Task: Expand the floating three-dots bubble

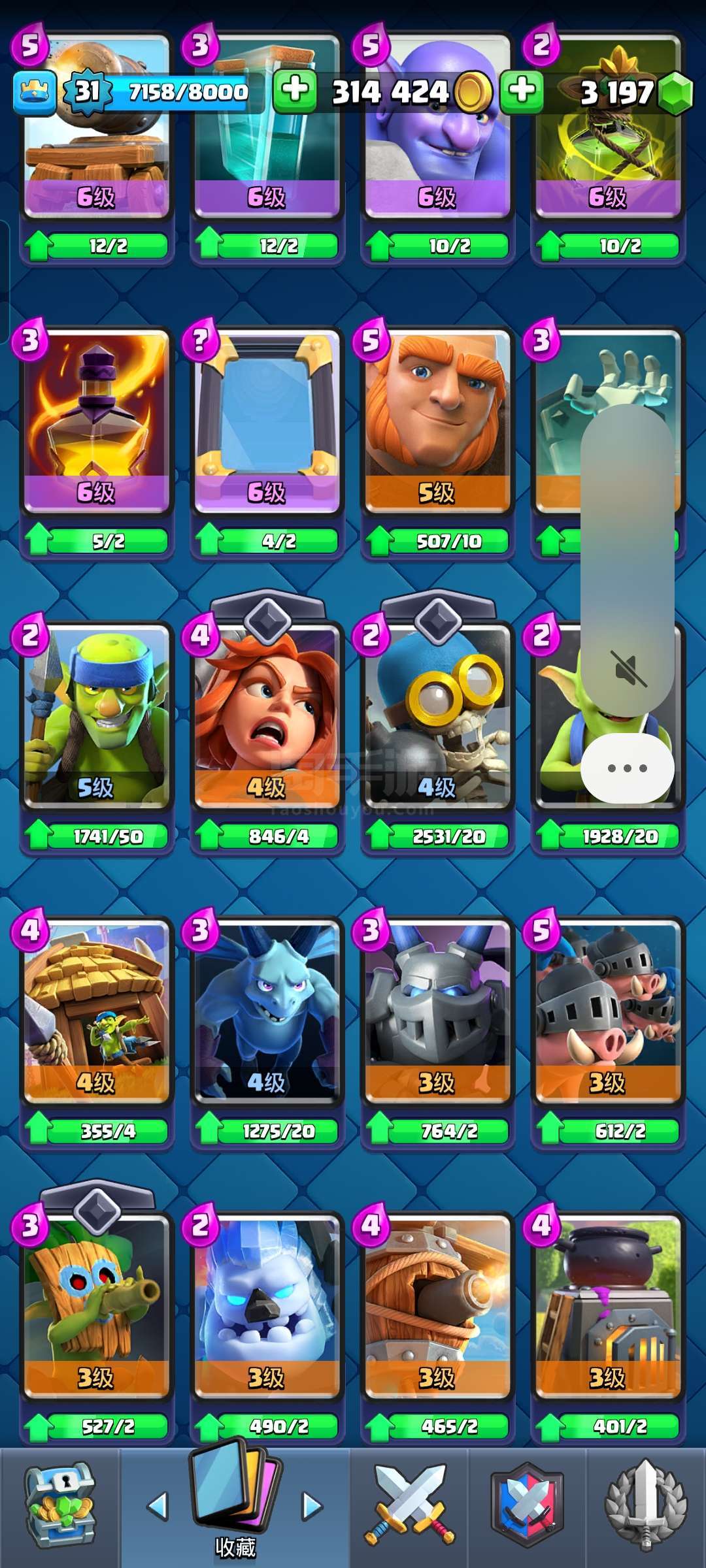Action: pyautogui.click(x=627, y=768)
